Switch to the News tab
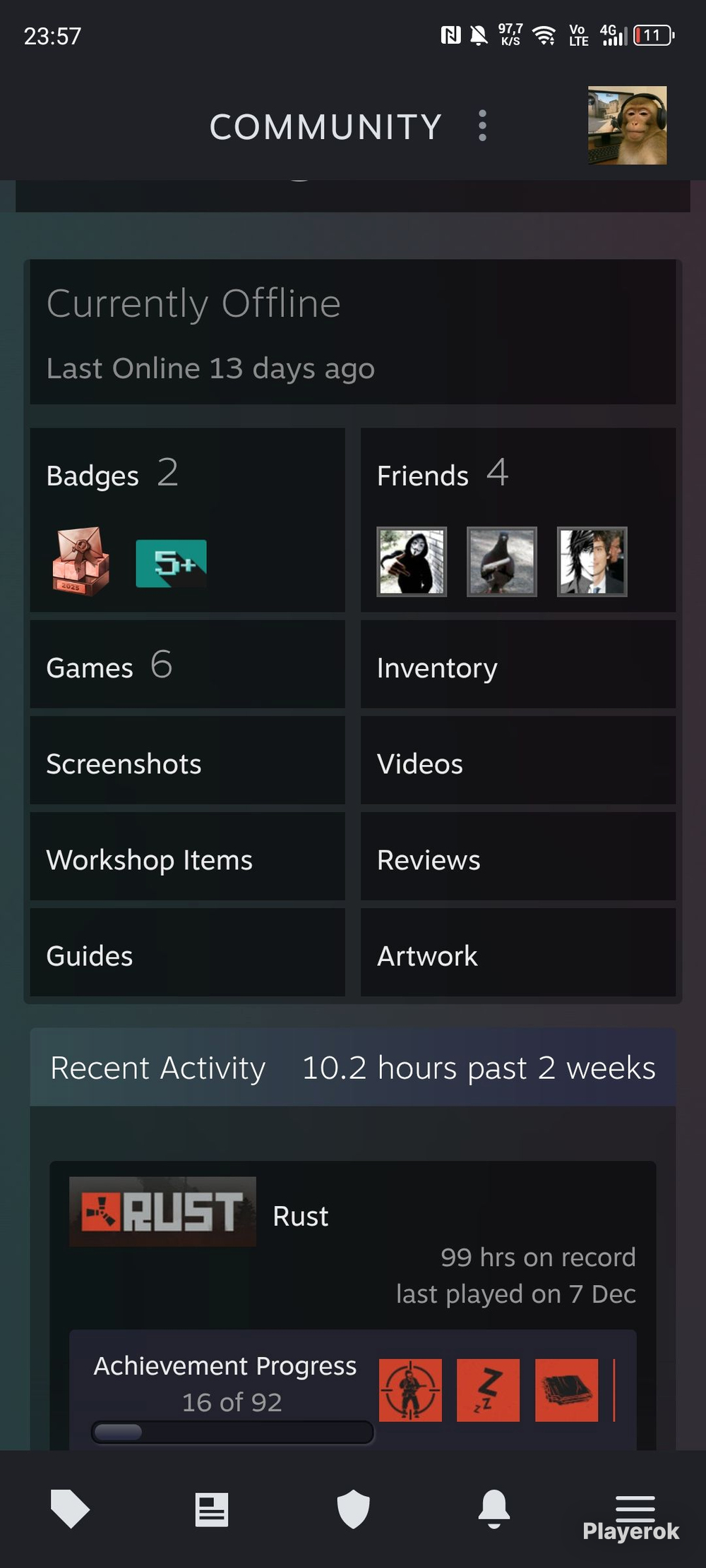The width and height of the screenshot is (706, 1568). [x=212, y=1509]
